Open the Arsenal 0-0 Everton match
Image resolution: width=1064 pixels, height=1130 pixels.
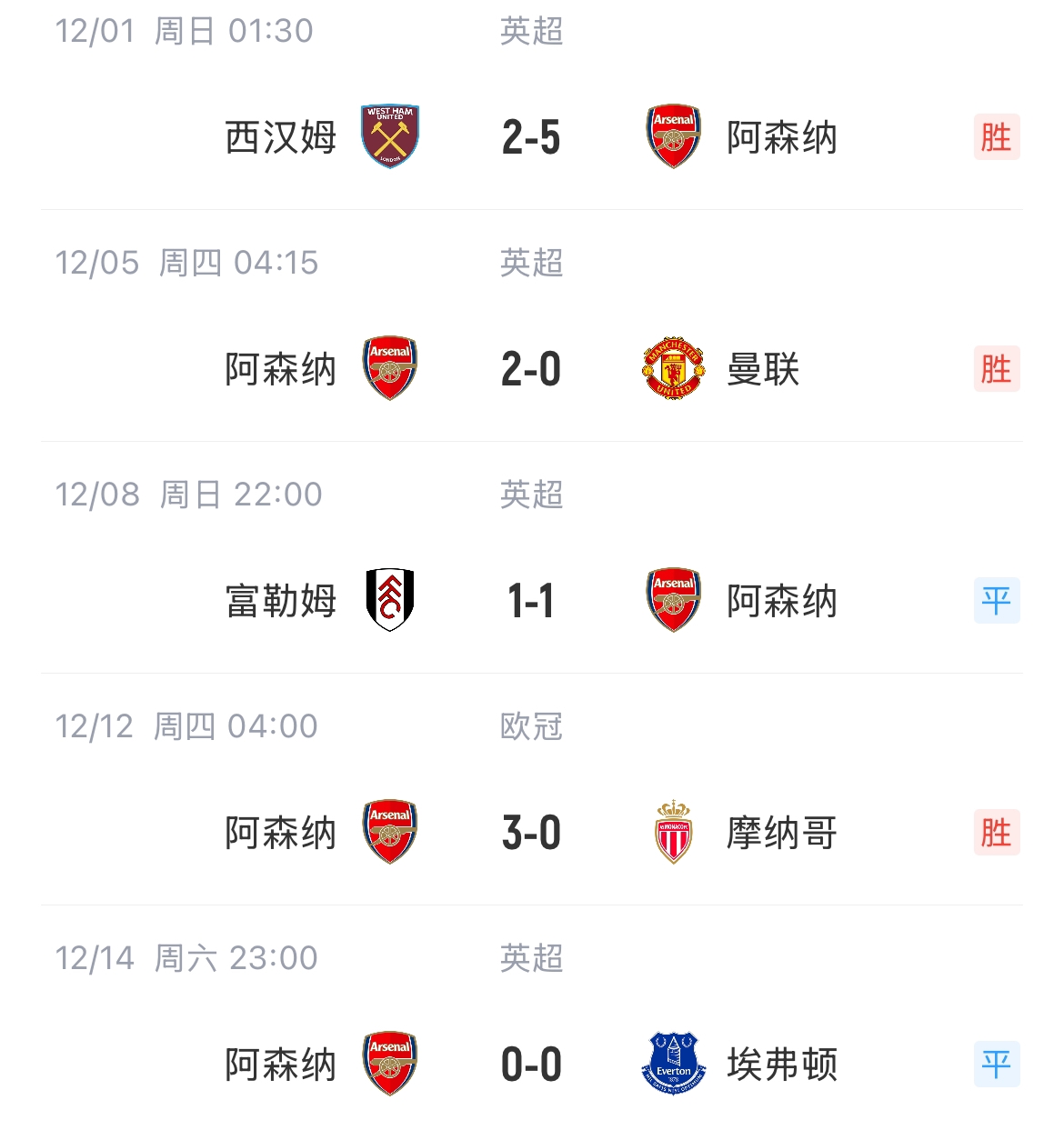point(531,1065)
